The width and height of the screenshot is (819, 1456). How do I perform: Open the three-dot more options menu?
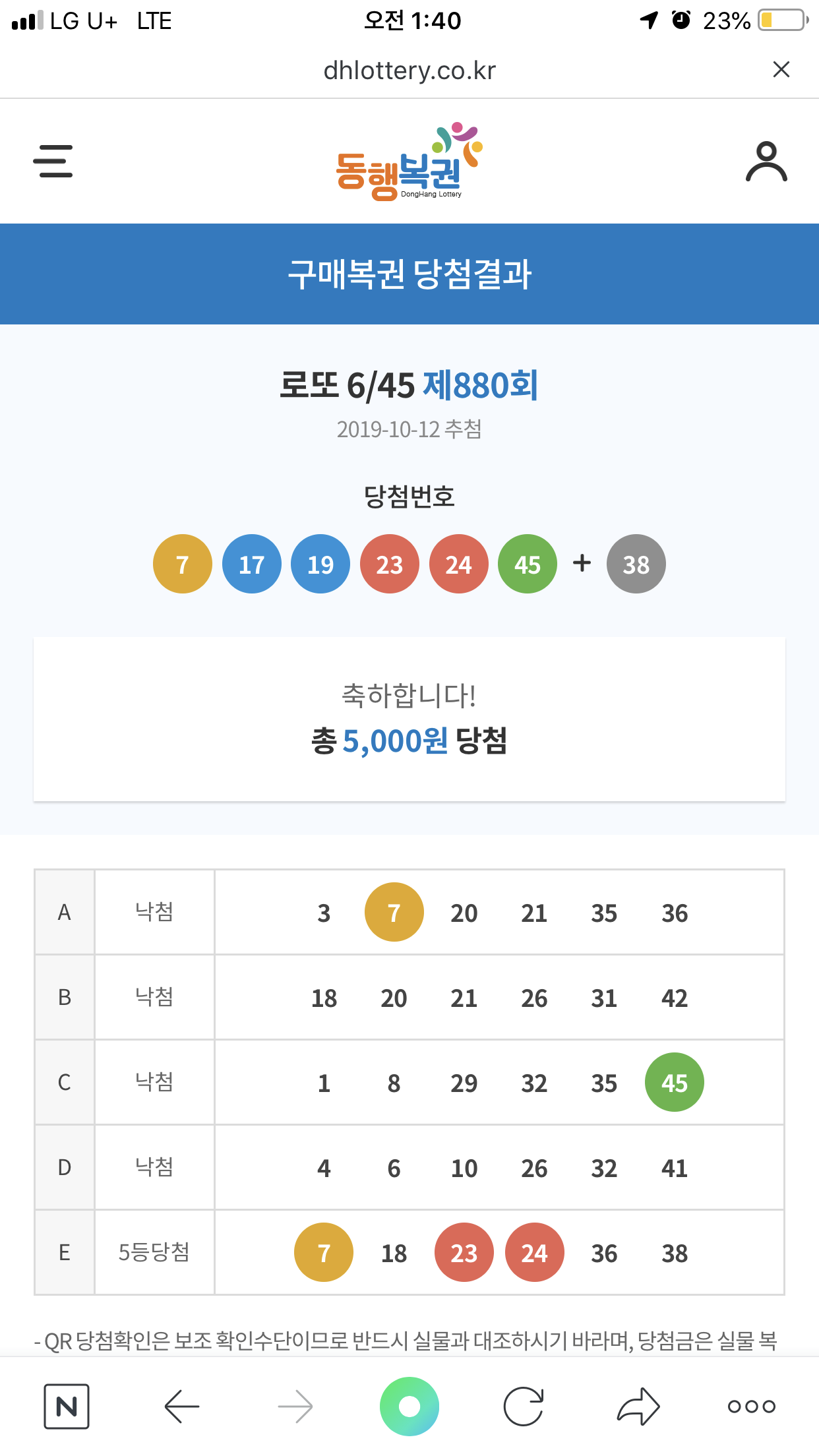tap(751, 1407)
